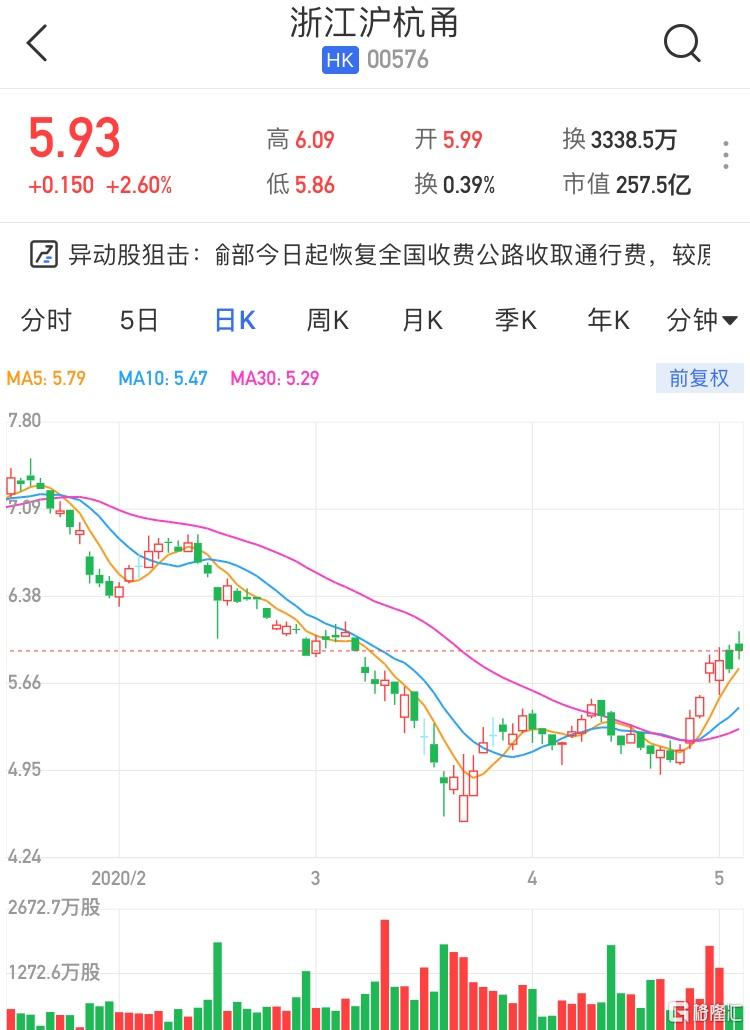Go back using the arrow icon
This screenshot has height=1030, width=750.
point(37,43)
